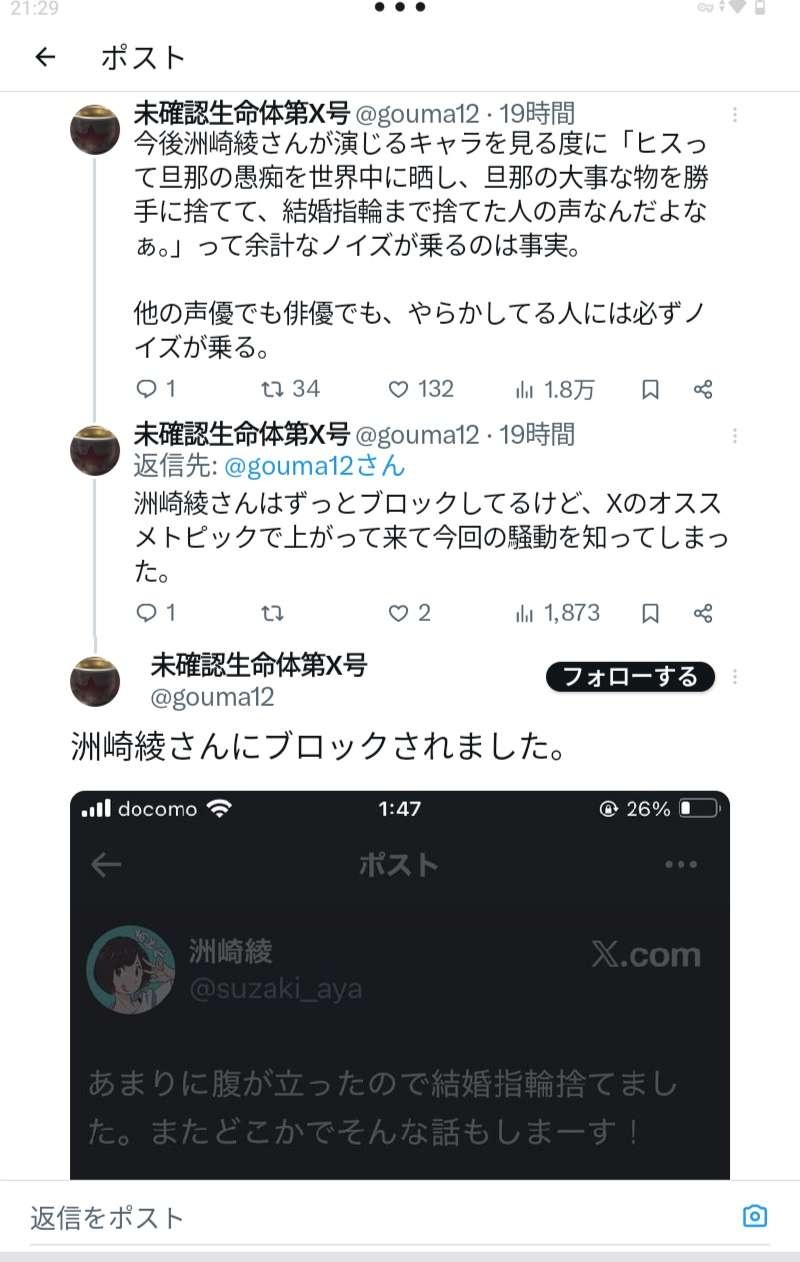Share the post with 1,873 views

(703, 612)
